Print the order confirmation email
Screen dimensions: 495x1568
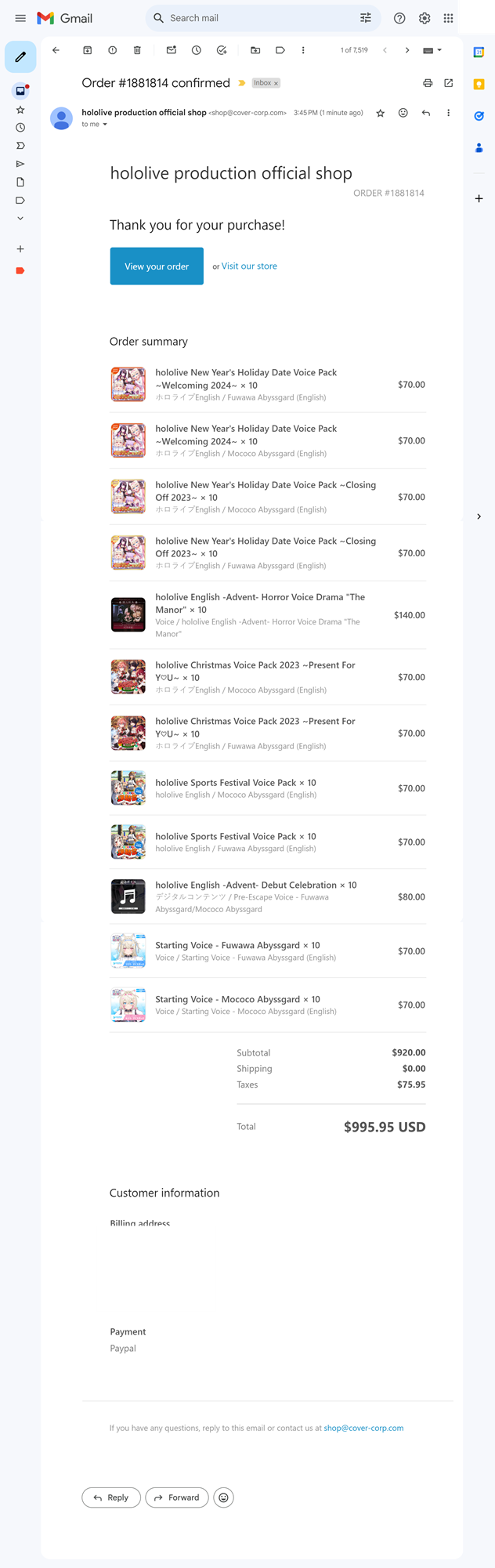point(428,83)
